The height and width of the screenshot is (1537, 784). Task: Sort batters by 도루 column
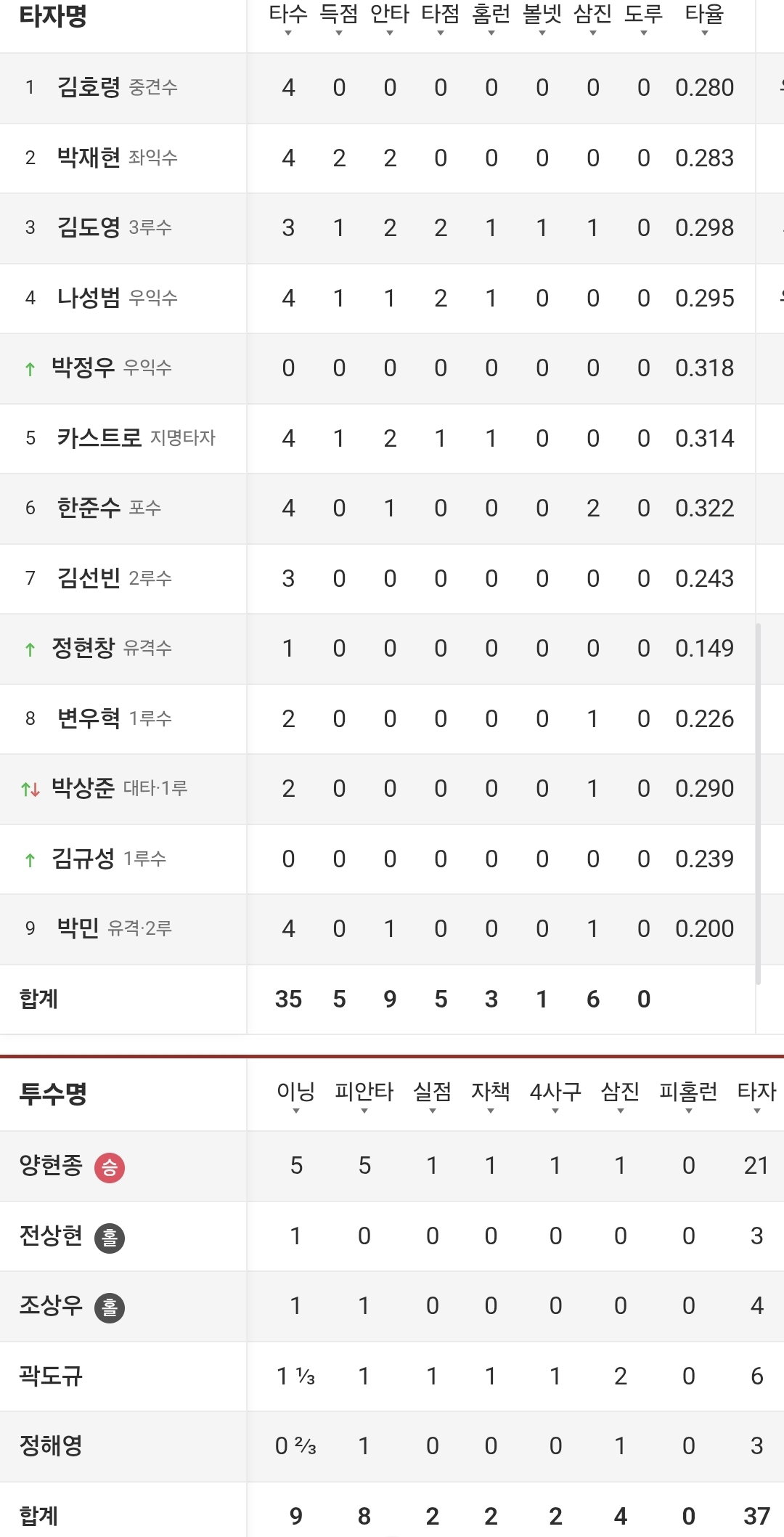tap(644, 19)
